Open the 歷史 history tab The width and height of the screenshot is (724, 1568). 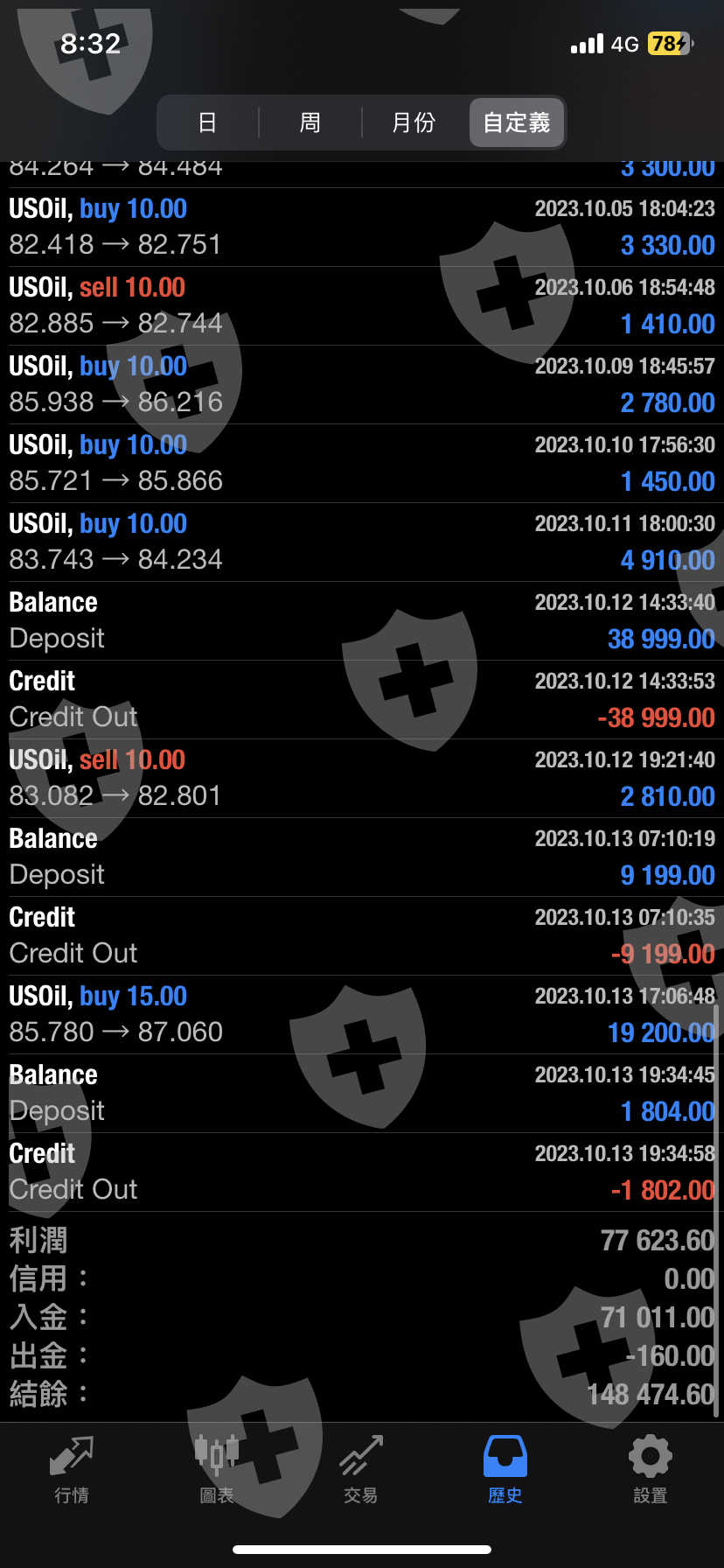pos(505,1470)
